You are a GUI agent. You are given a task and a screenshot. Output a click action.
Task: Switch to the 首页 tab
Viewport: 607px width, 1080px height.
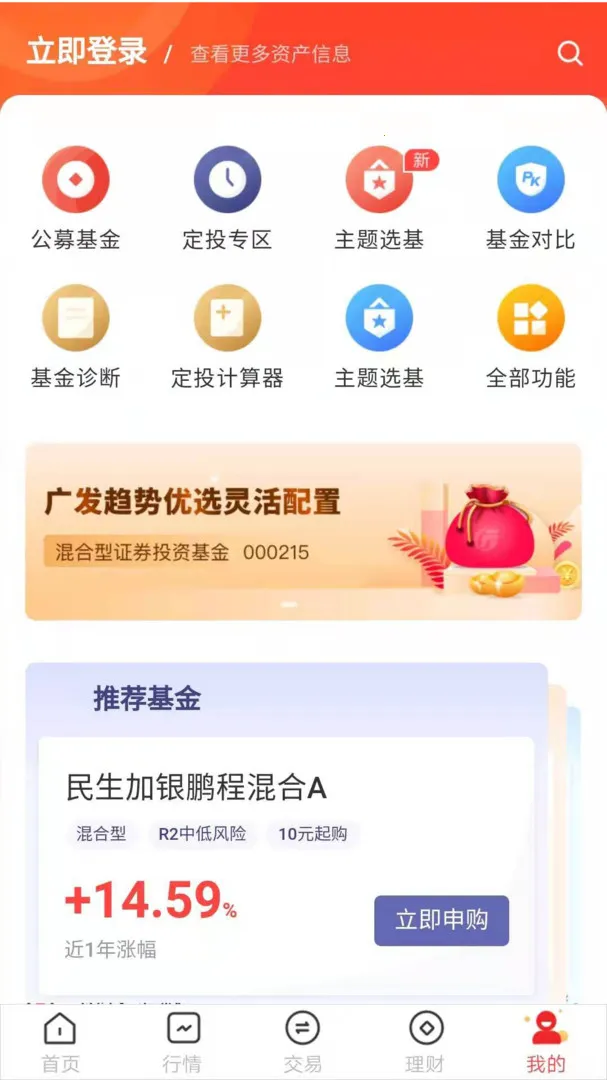pyautogui.click(x=60, y=1042)
